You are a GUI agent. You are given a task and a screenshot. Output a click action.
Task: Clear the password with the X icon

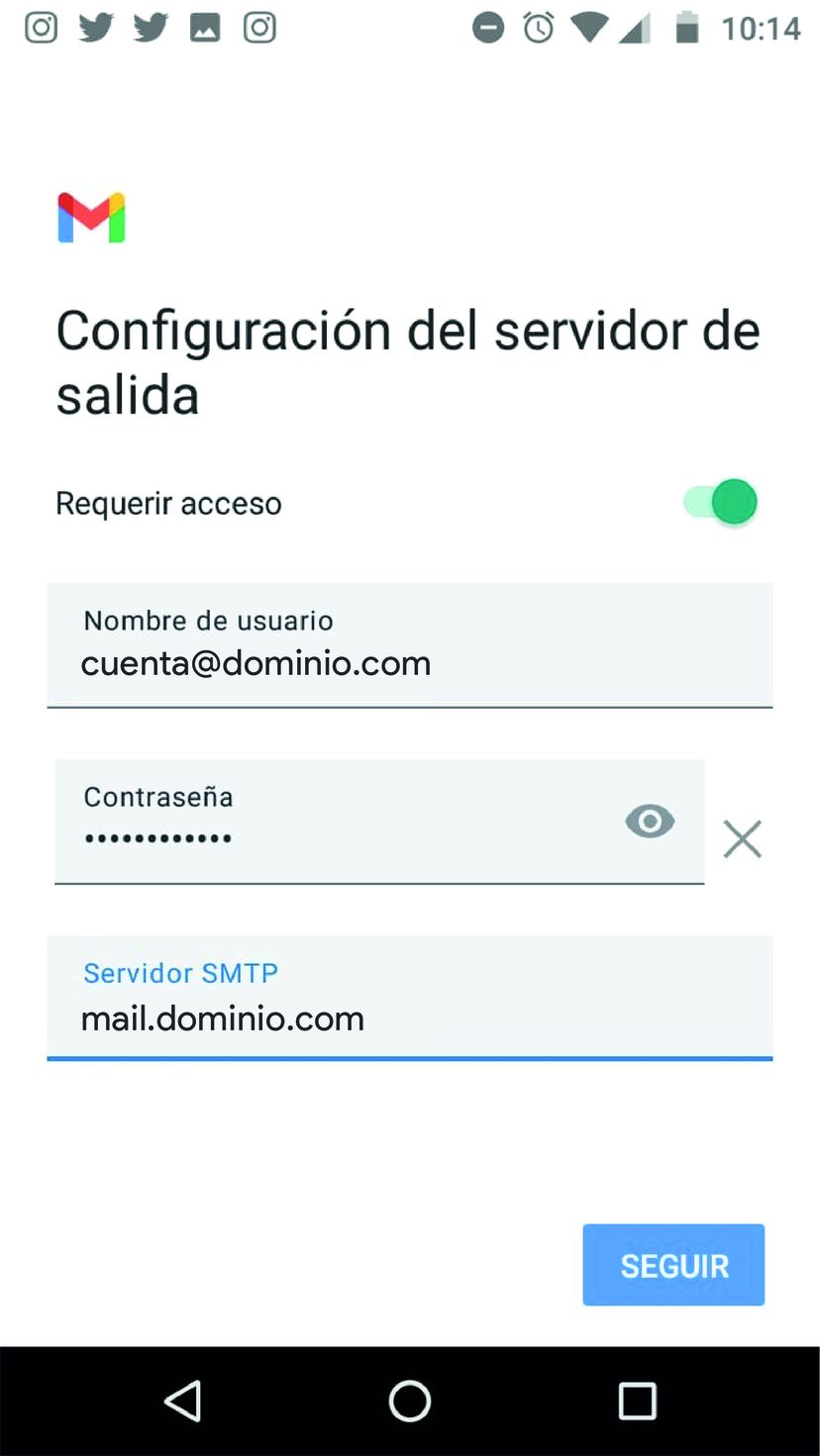742,839
